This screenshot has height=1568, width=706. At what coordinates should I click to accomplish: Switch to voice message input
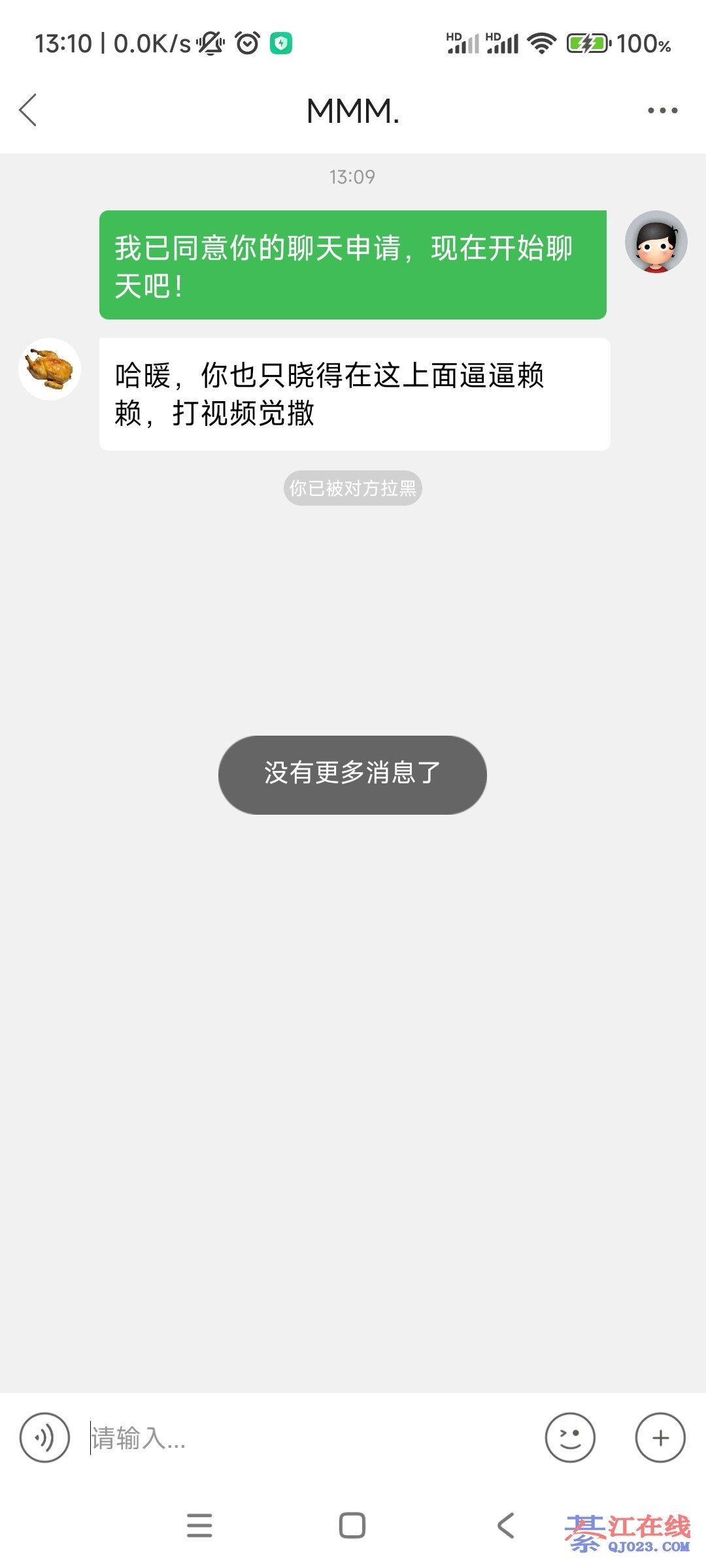44,1437
